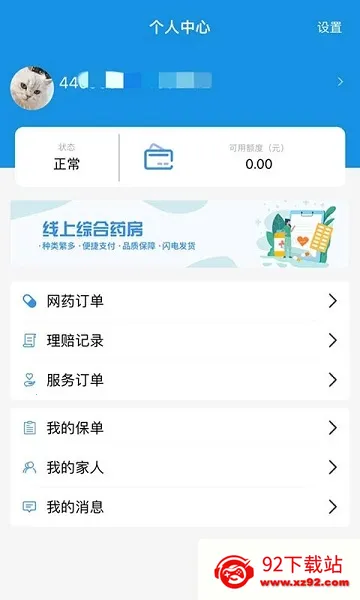Open 我的家人
The image size is (360, 600).
tap(179, 467)
